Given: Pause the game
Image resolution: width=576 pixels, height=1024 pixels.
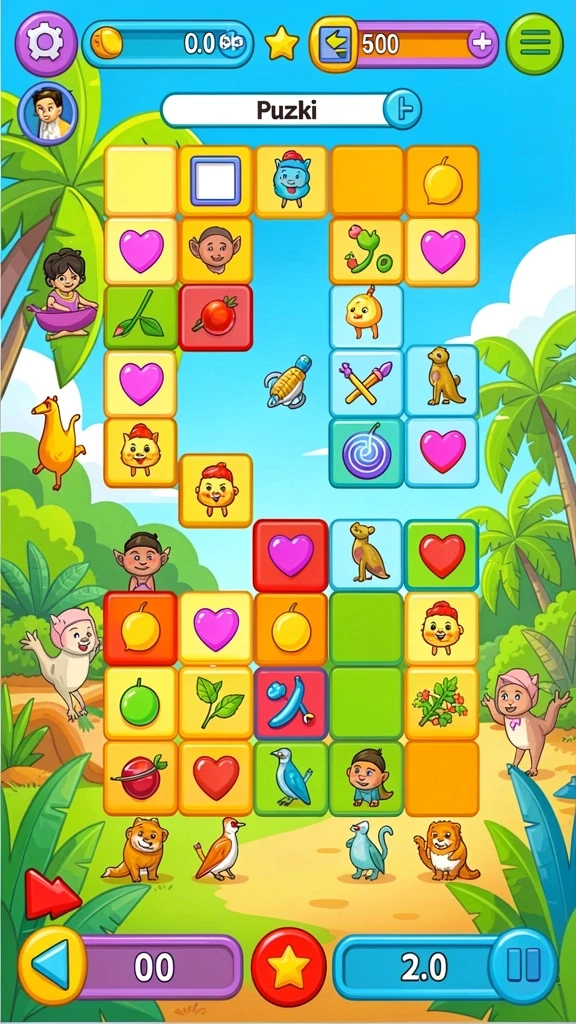Looking at the screenshot, I should point(523,965).
